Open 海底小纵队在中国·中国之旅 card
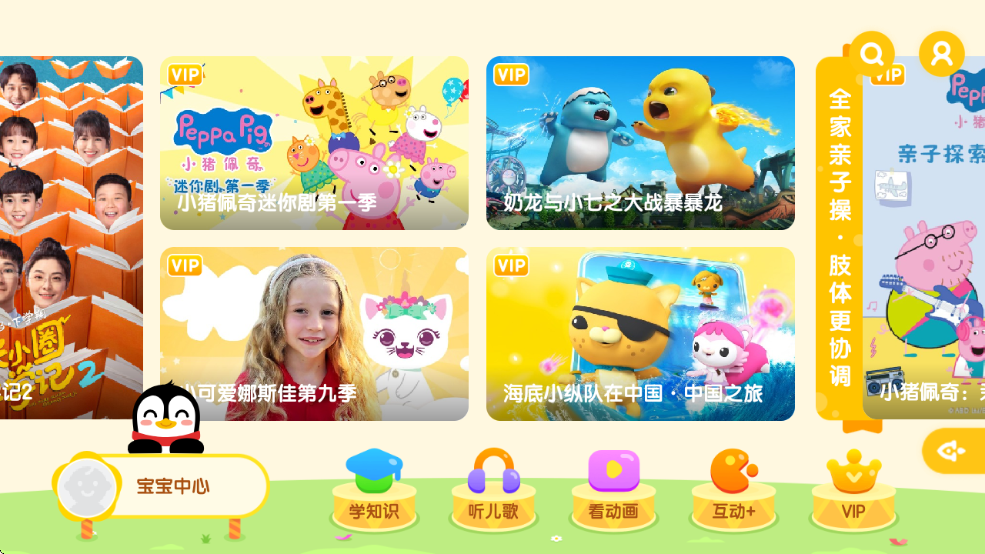985x554 pixels. tap(640, 334)
